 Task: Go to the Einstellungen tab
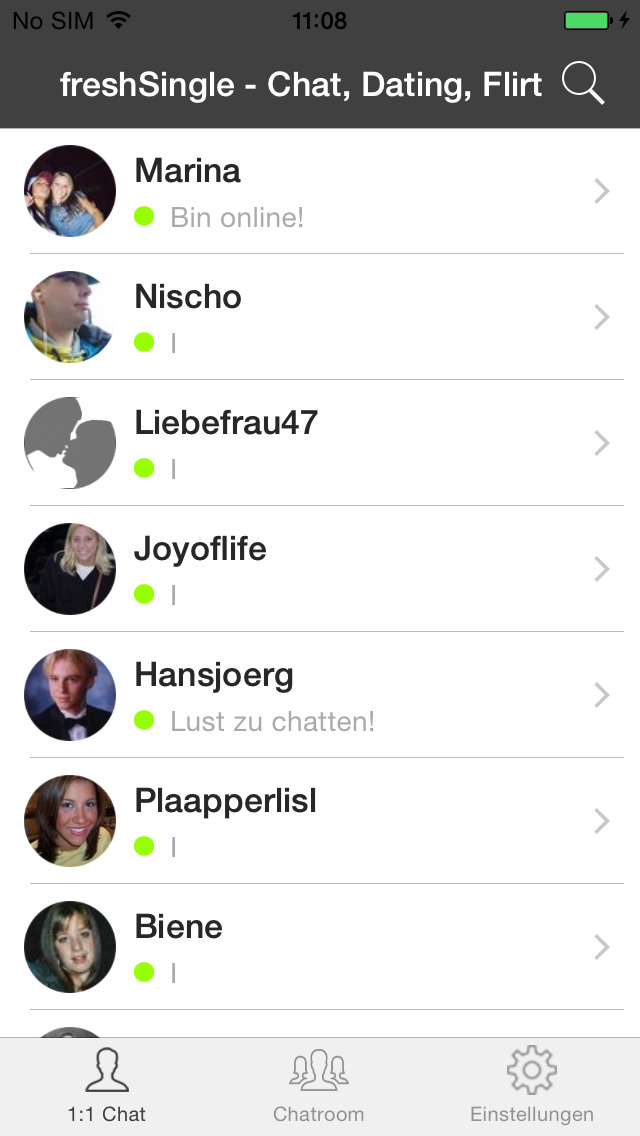coord(532,1087)
